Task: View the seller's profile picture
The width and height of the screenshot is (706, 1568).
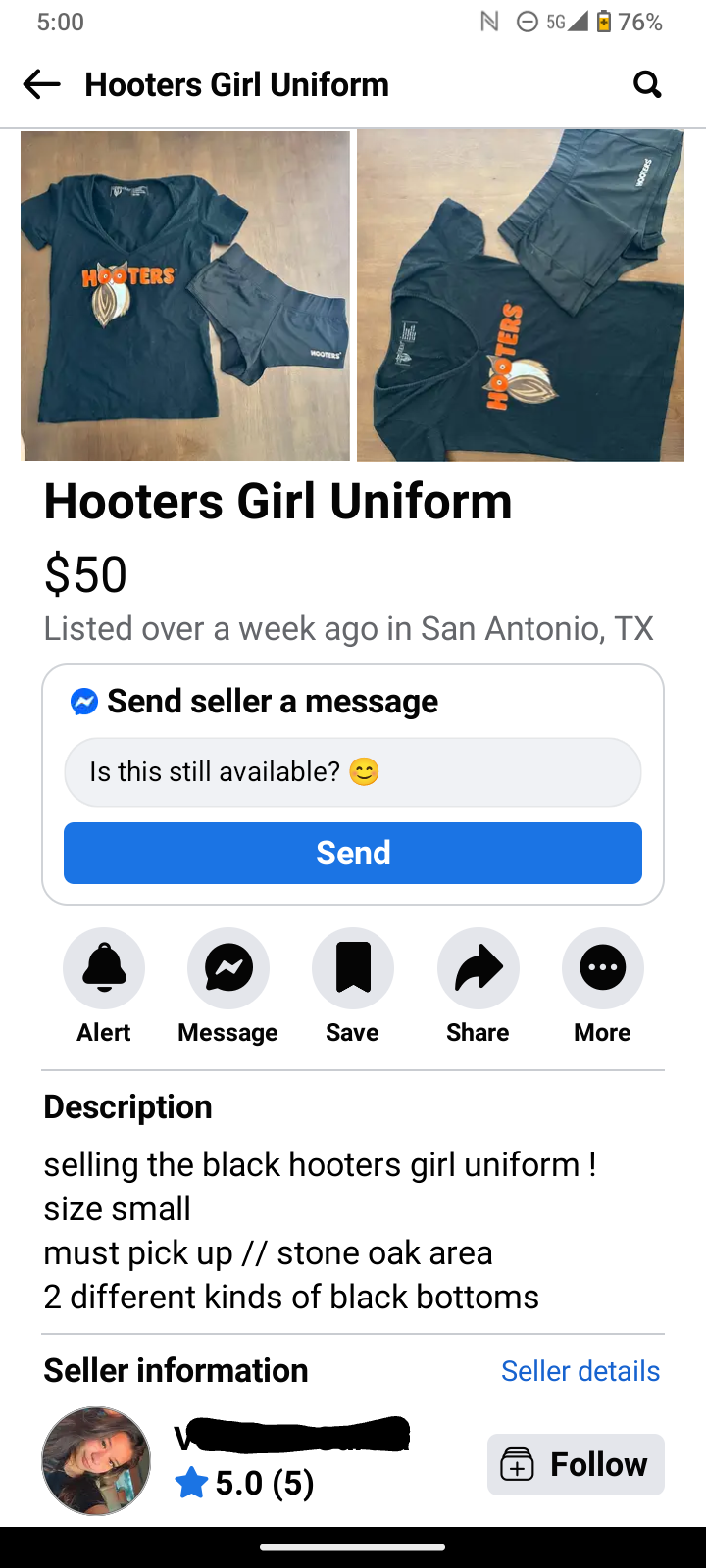Action: pos(96,1461)
